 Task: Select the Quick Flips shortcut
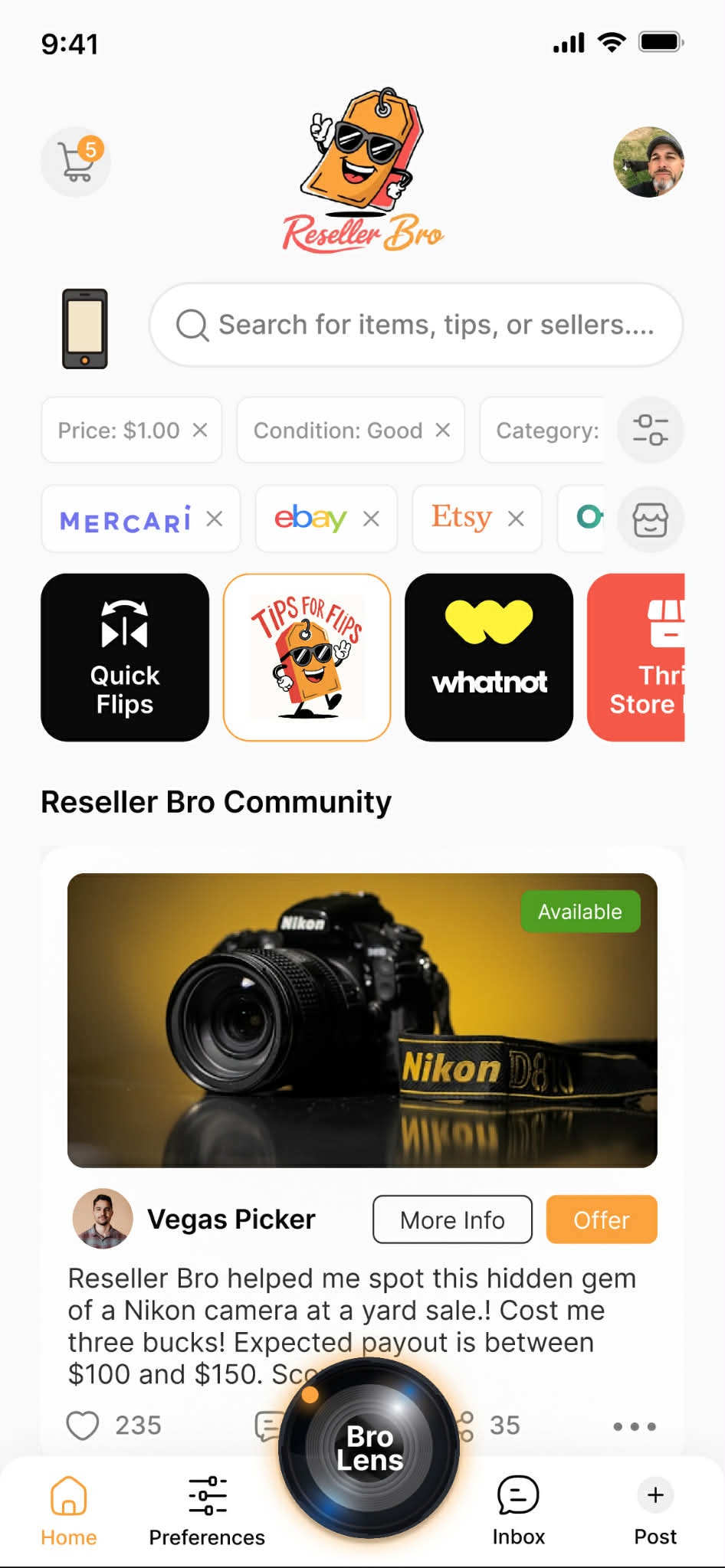coord(124,656)
